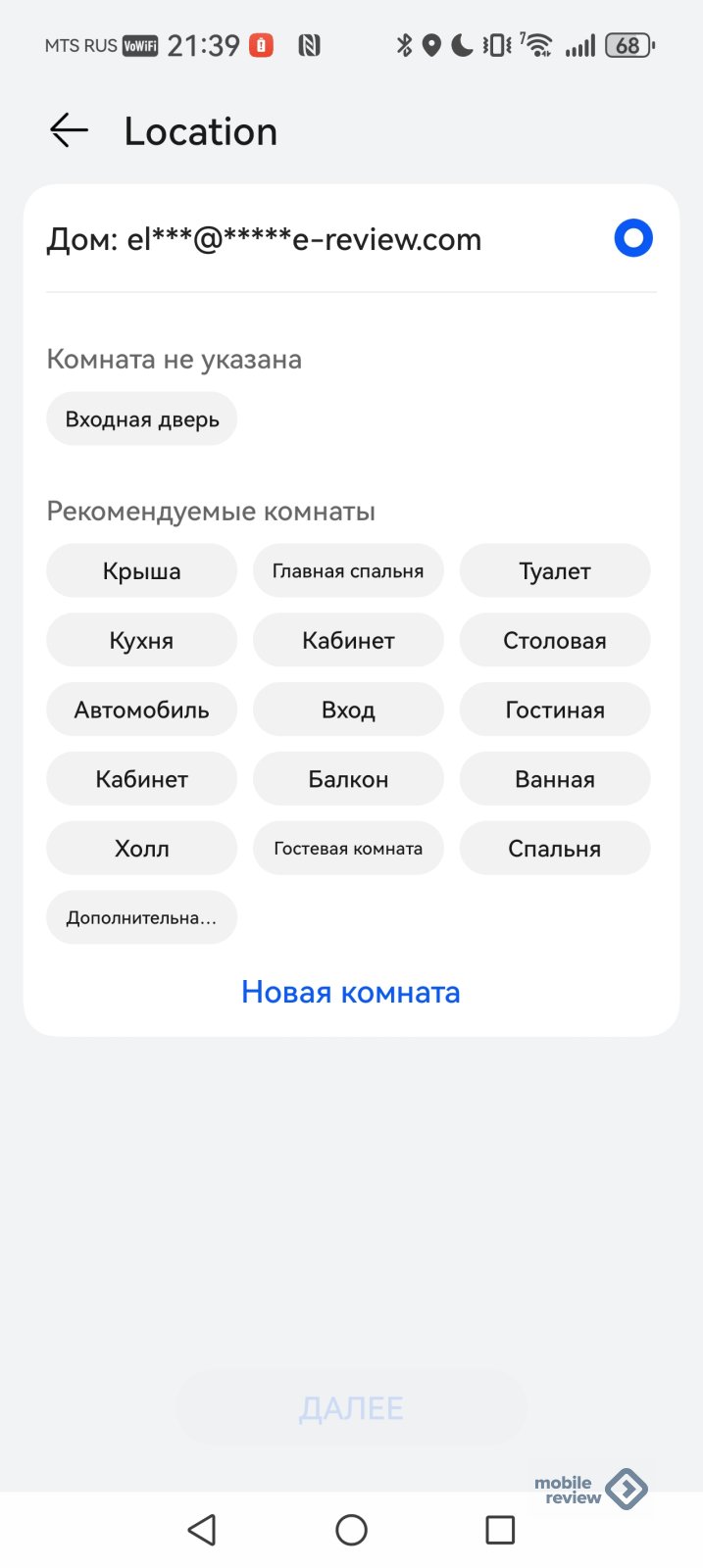This screenshot has width=703, height=1568.
Task: Choose Вход as the room
Action: [x=348, y=710]
